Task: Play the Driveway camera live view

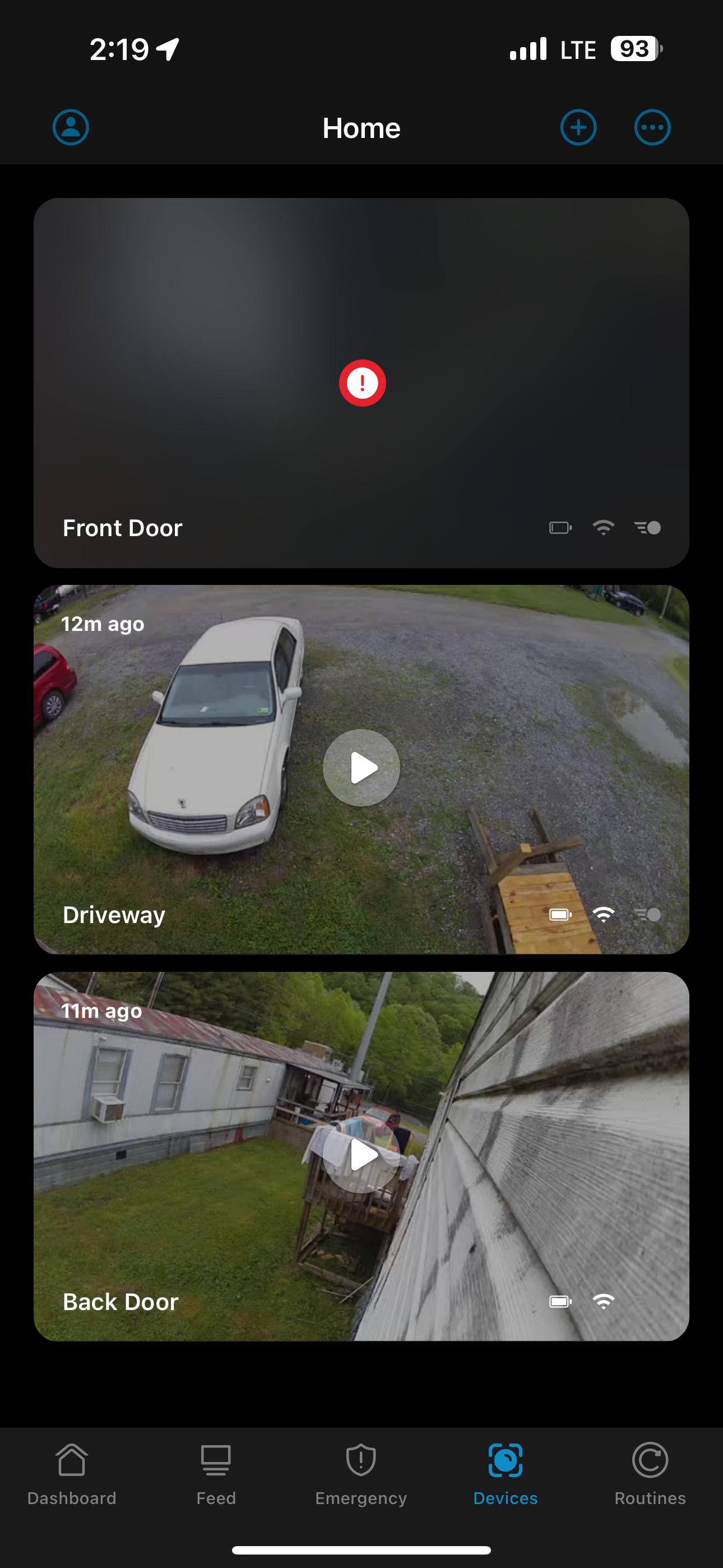Action: 361,768
